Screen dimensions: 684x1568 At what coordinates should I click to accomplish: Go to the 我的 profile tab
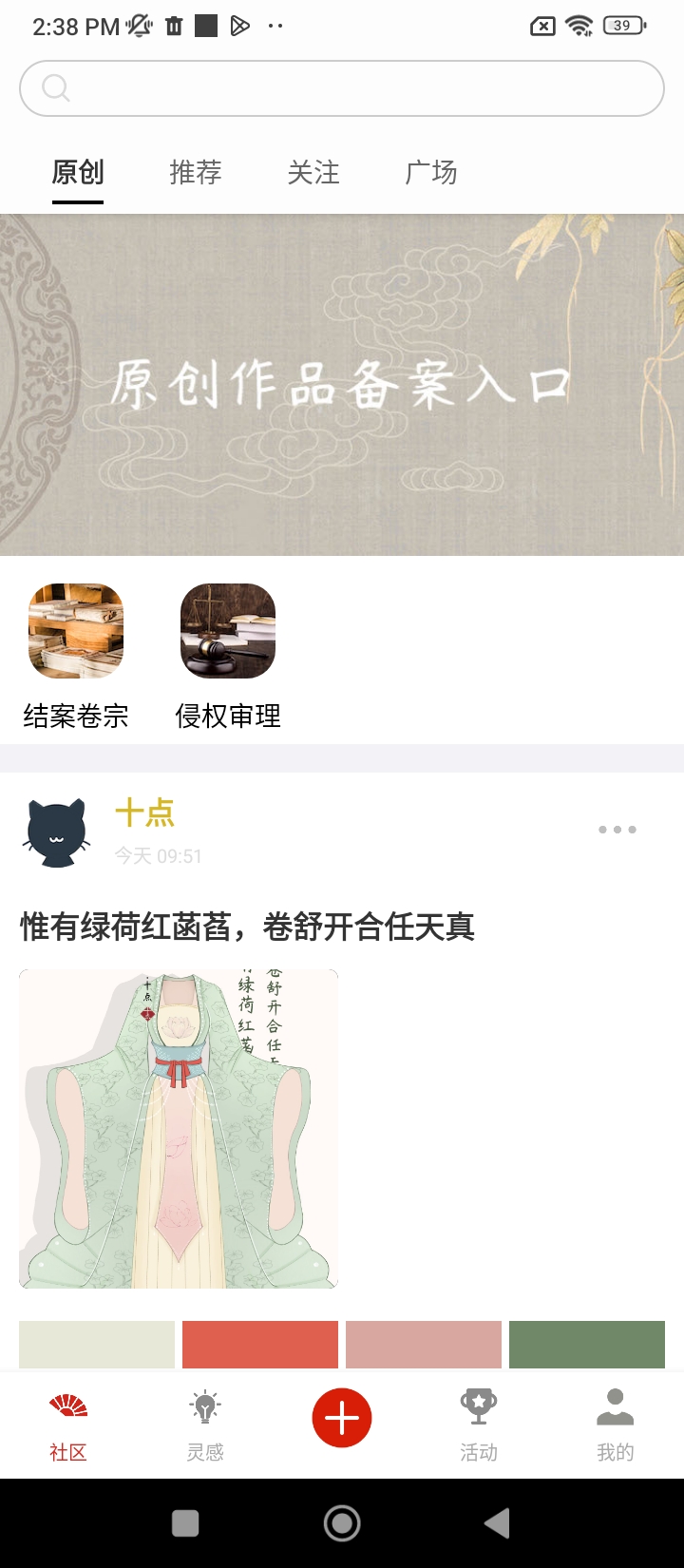coord(616,1425)
